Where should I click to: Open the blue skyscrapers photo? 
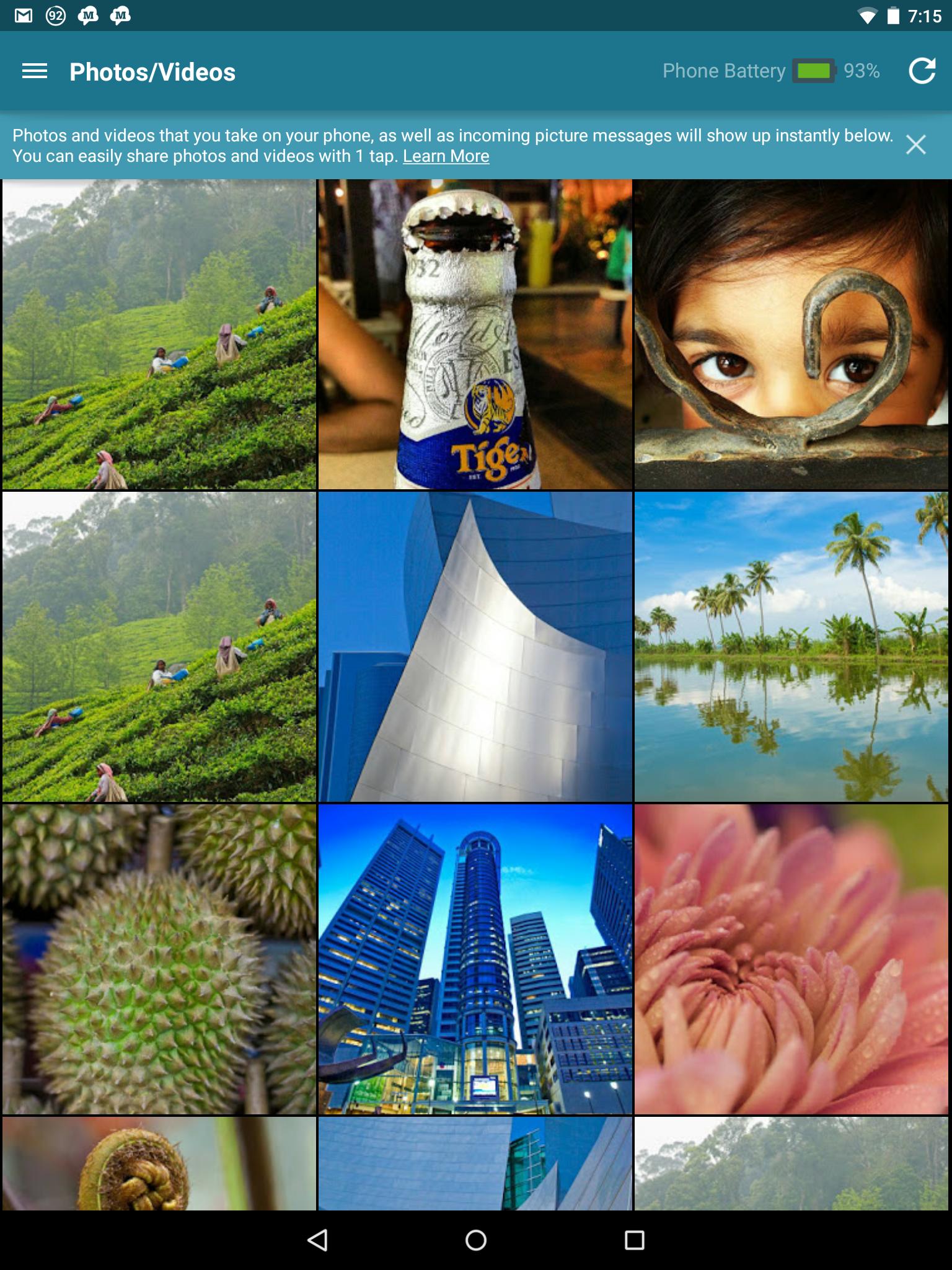[x=475, y=959]
